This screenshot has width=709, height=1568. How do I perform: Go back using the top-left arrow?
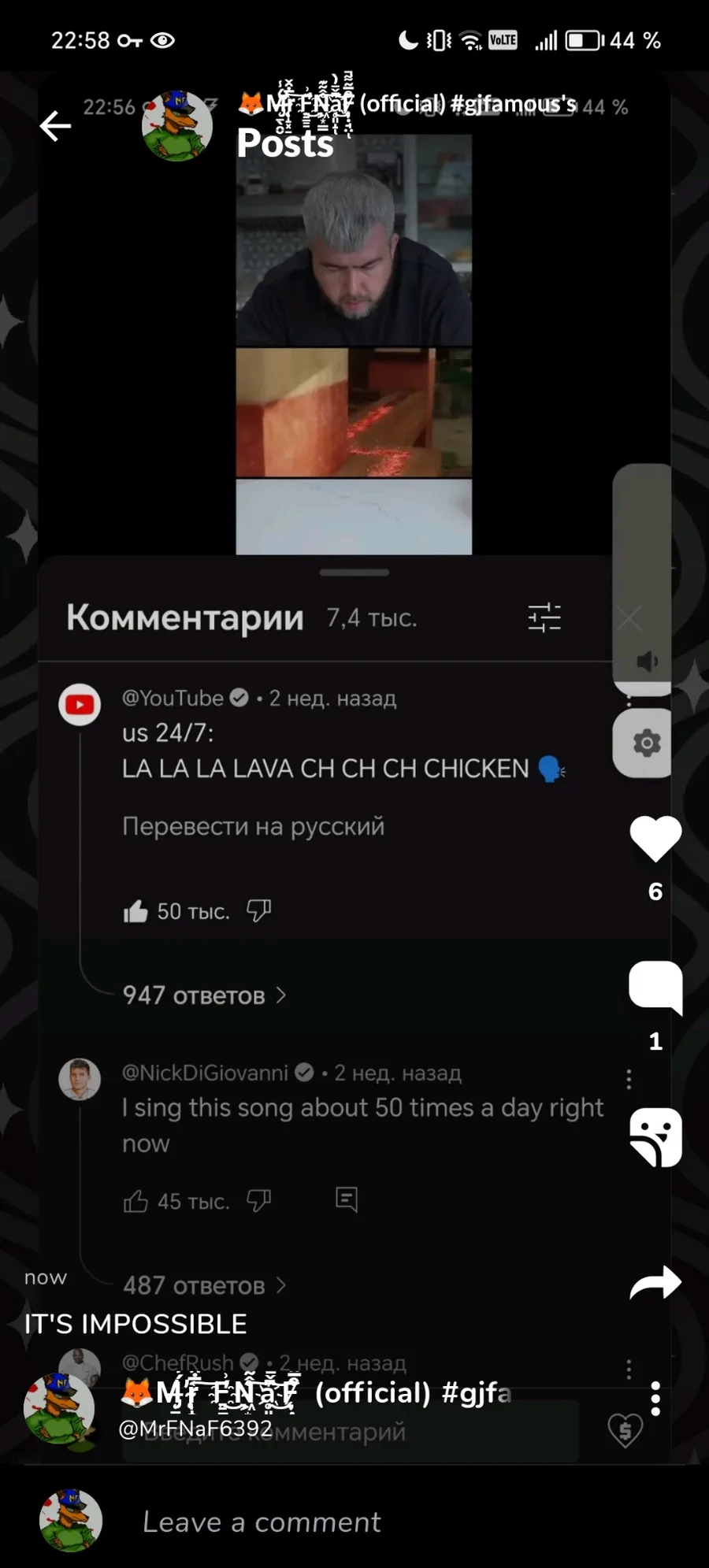55,126
